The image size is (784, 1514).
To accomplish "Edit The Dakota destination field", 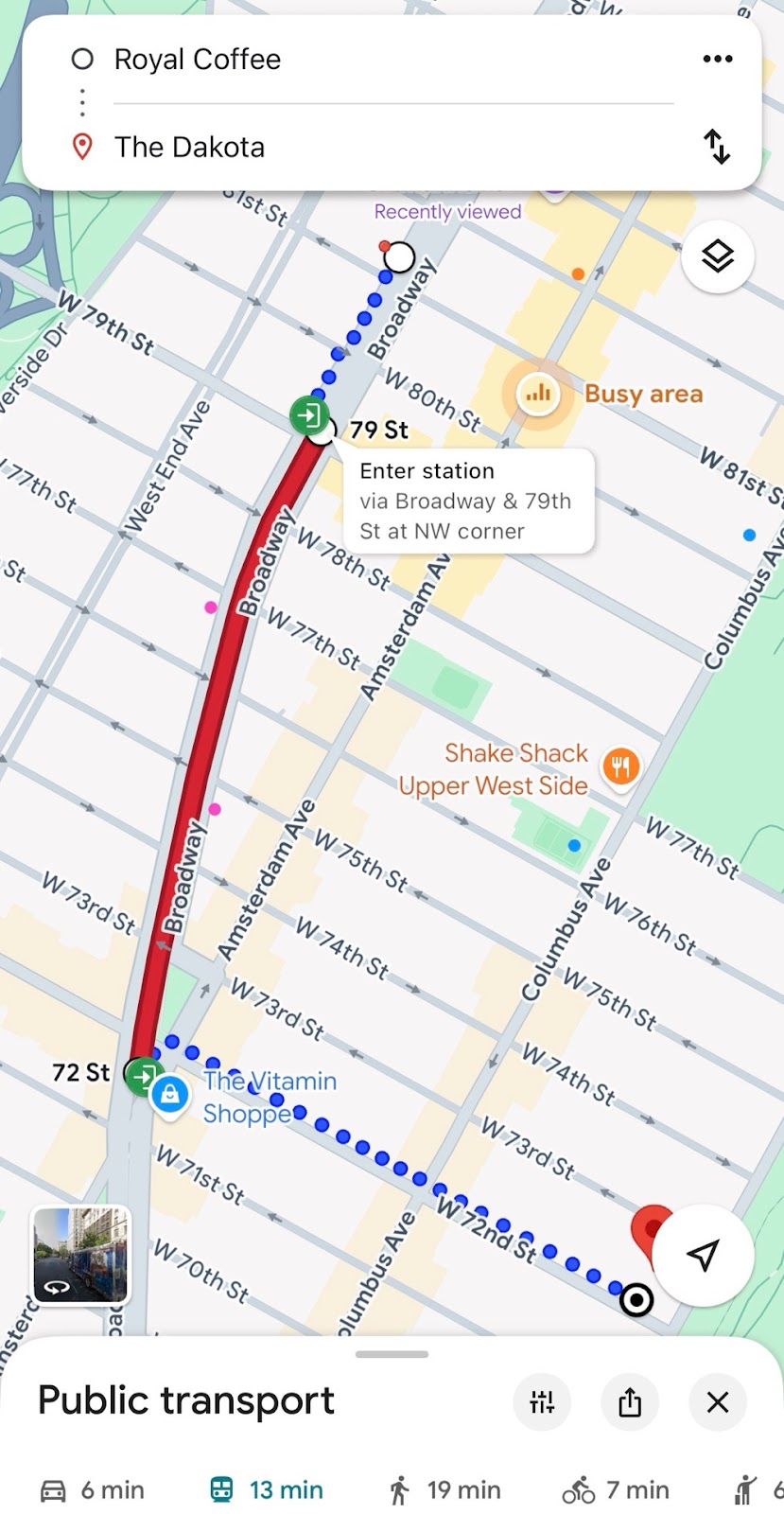I will click(x=189, y=147).
